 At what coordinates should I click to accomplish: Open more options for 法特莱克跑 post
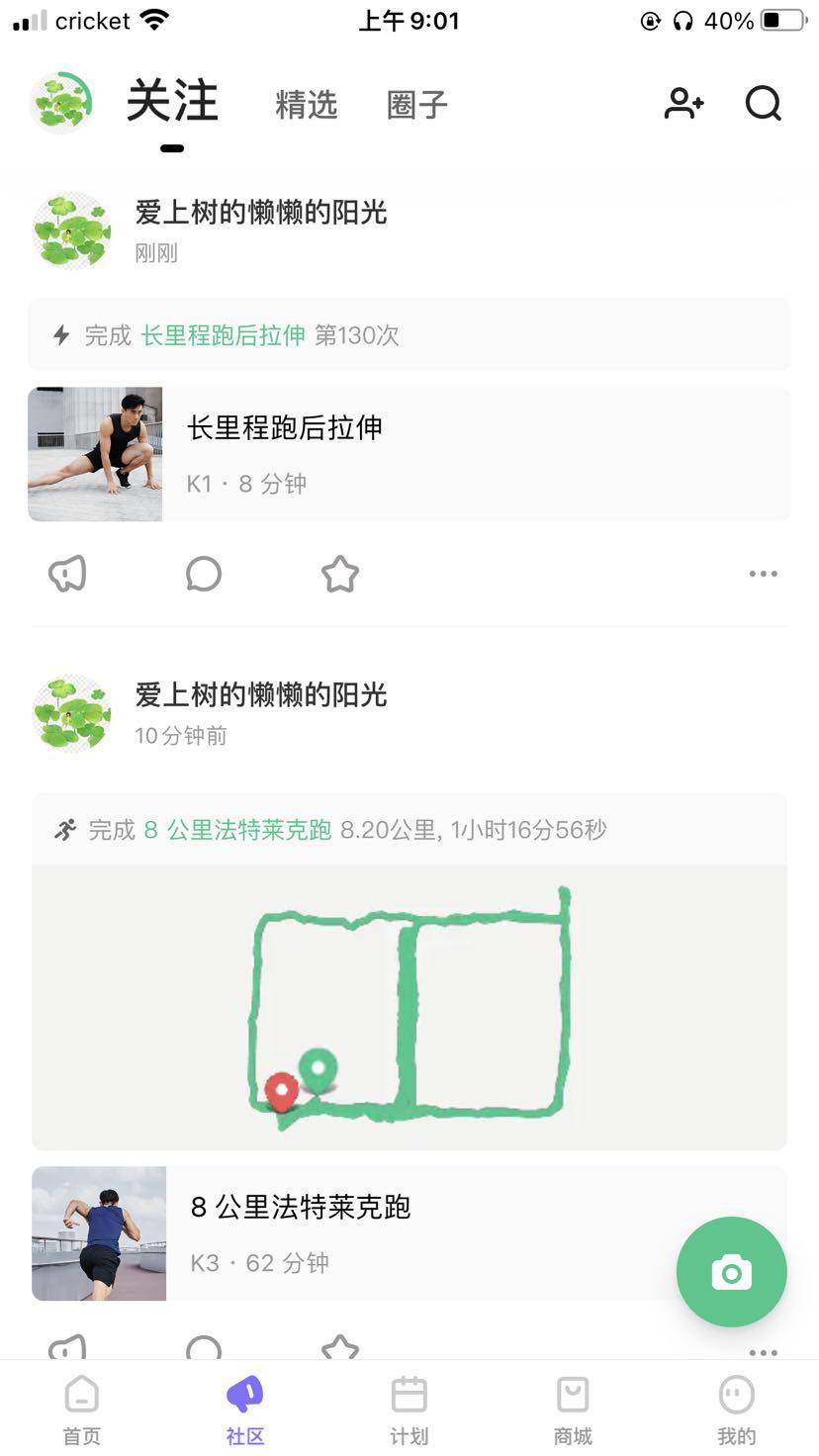coord(763,1351)
